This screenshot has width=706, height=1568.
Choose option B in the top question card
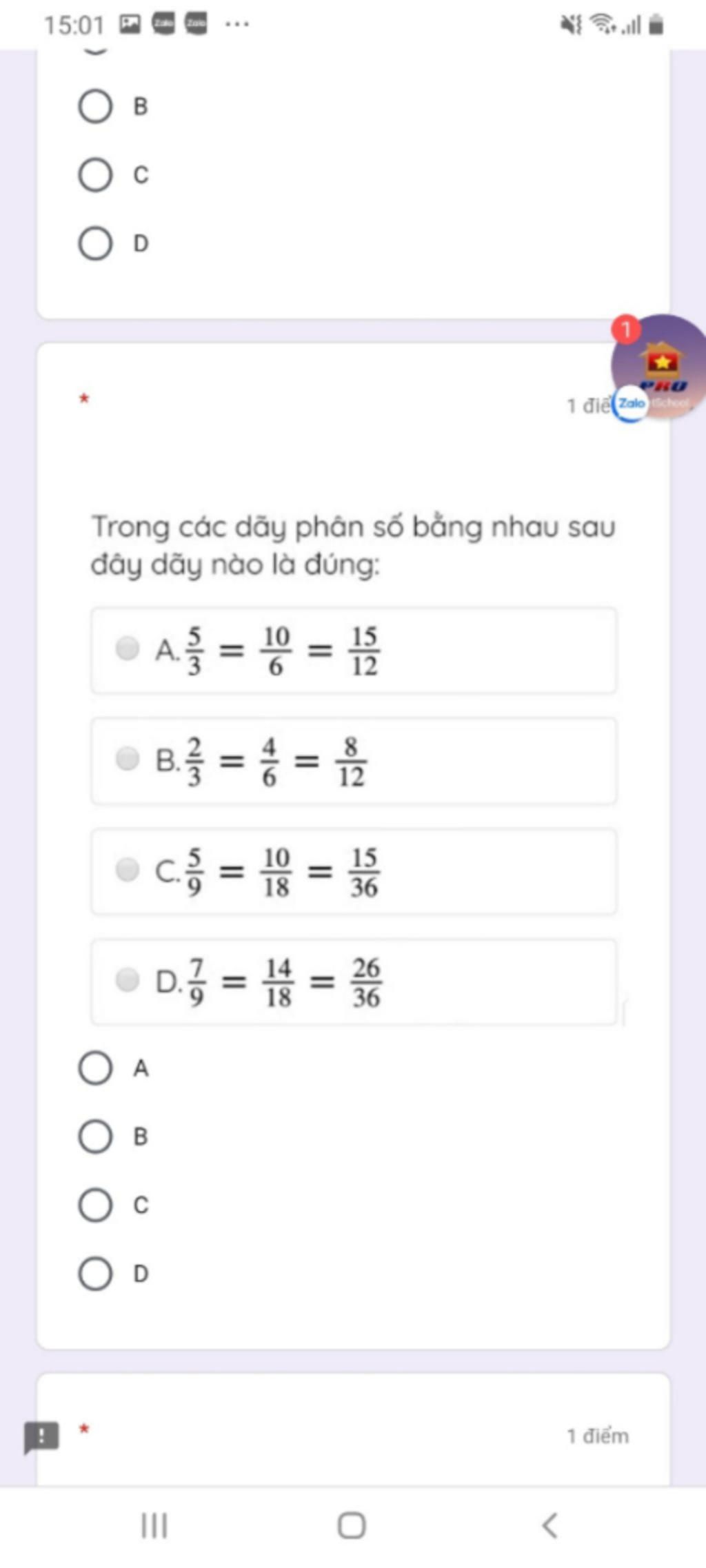tap(96, 107)
